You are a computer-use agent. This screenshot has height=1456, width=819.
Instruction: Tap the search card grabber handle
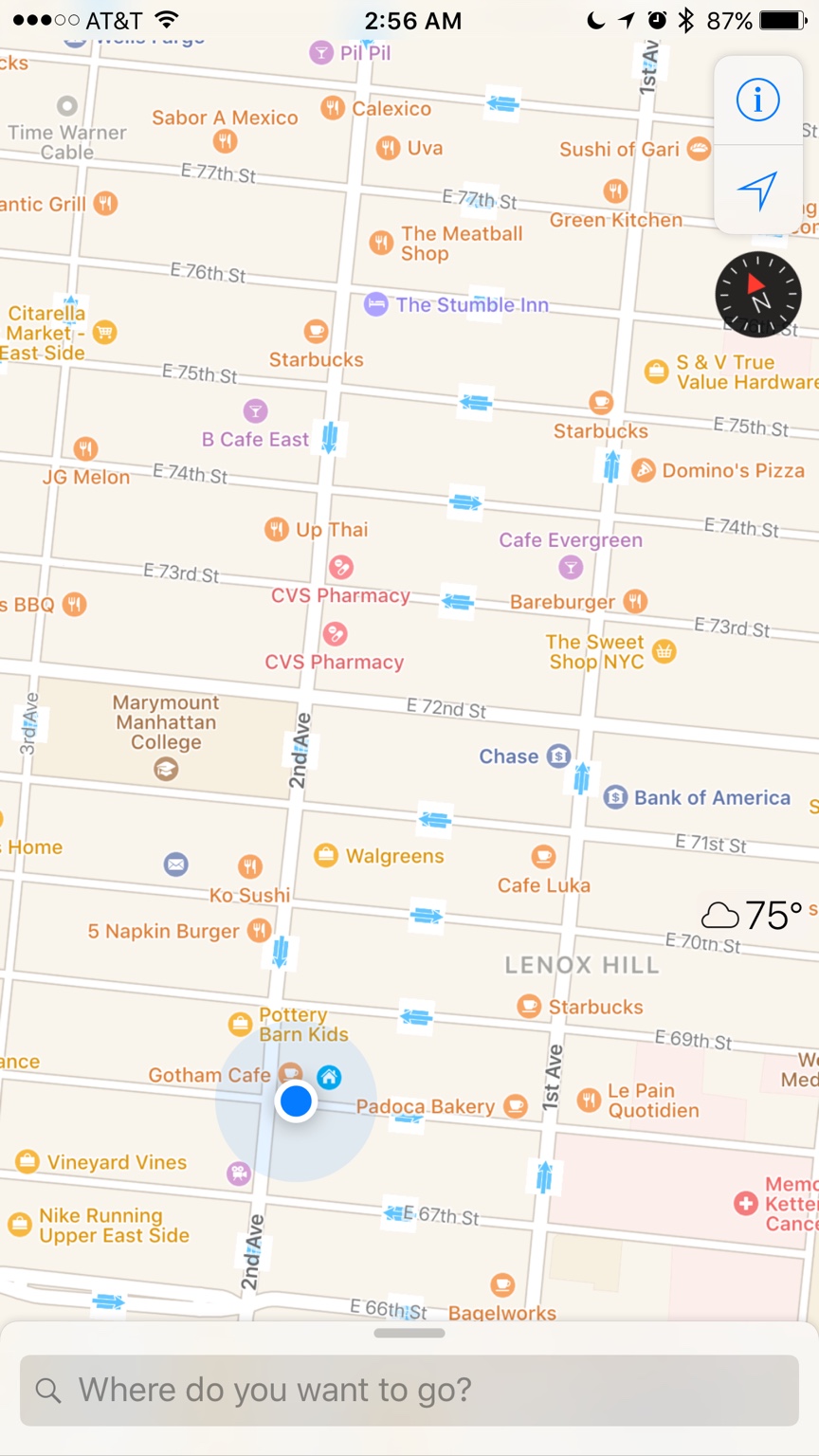point(409,1333)
